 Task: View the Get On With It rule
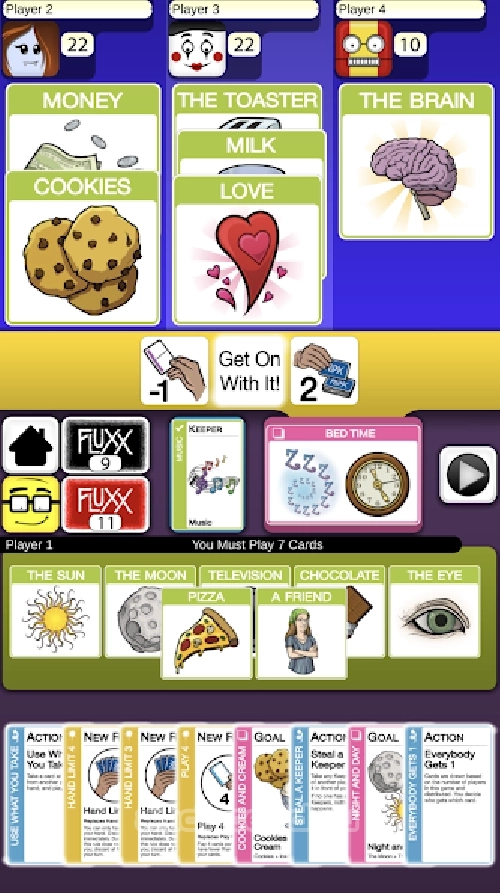[249, 371]
